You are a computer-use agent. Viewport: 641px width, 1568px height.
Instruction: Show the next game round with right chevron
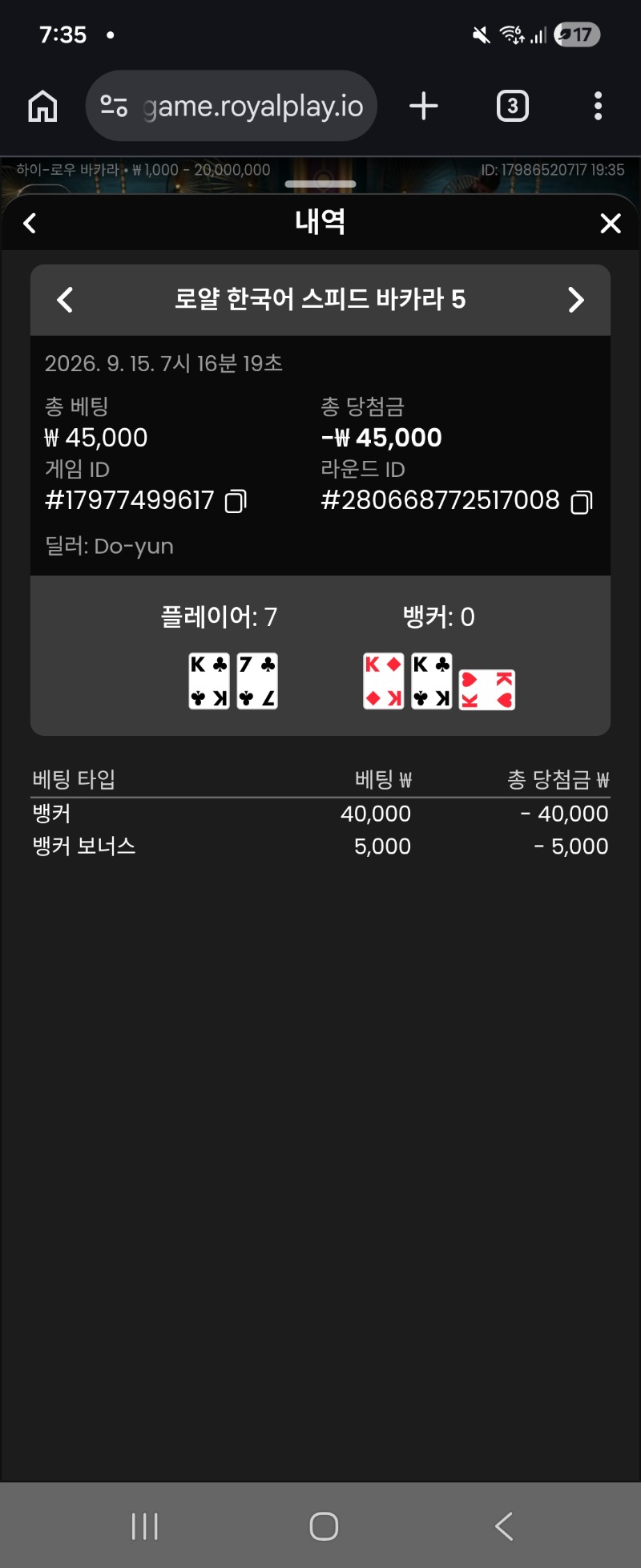pyautogui.click(x=575, y=300)
